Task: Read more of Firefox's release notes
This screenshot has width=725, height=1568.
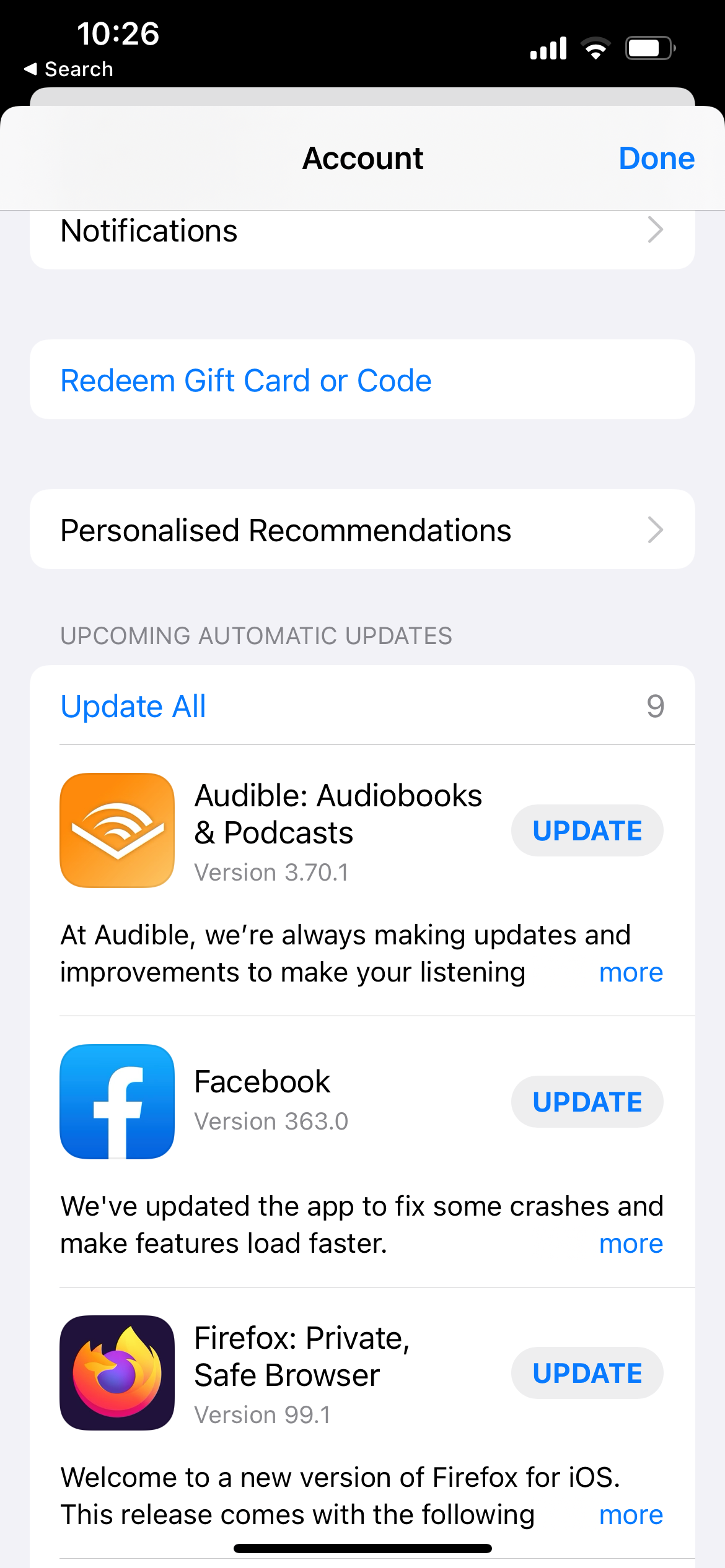Action: tap(631, 1515)
